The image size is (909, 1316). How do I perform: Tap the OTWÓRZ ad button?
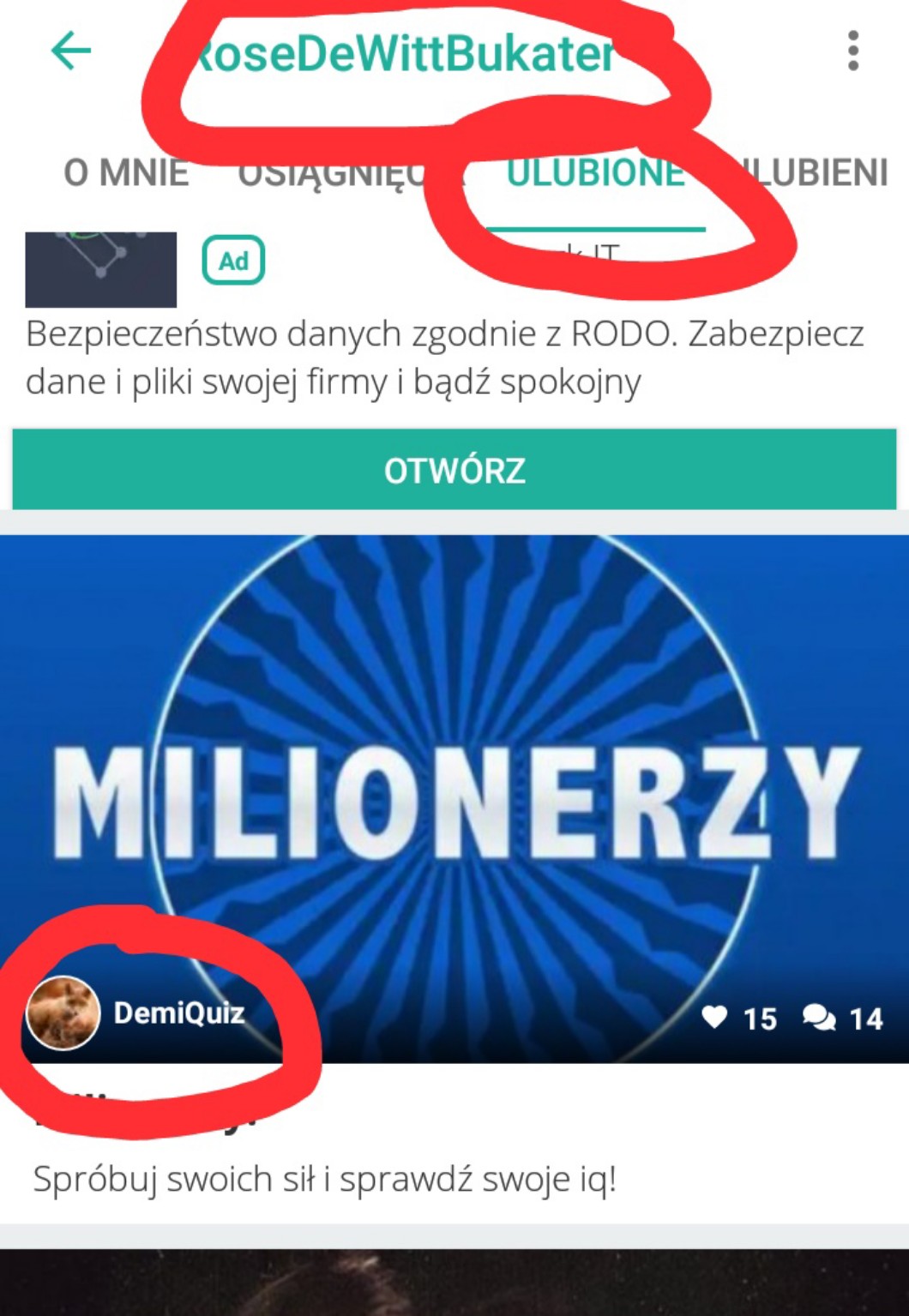[454, 471]
